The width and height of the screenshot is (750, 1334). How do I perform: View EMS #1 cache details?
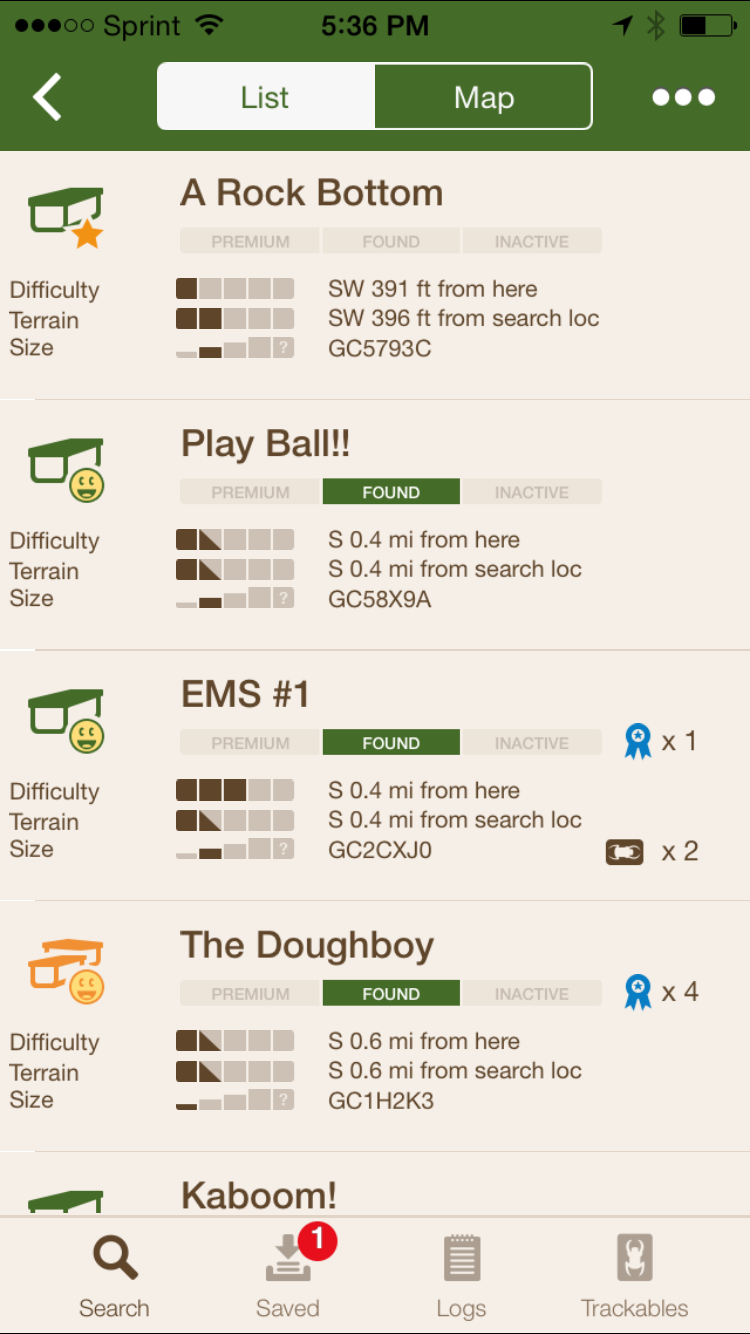[246, 694]
